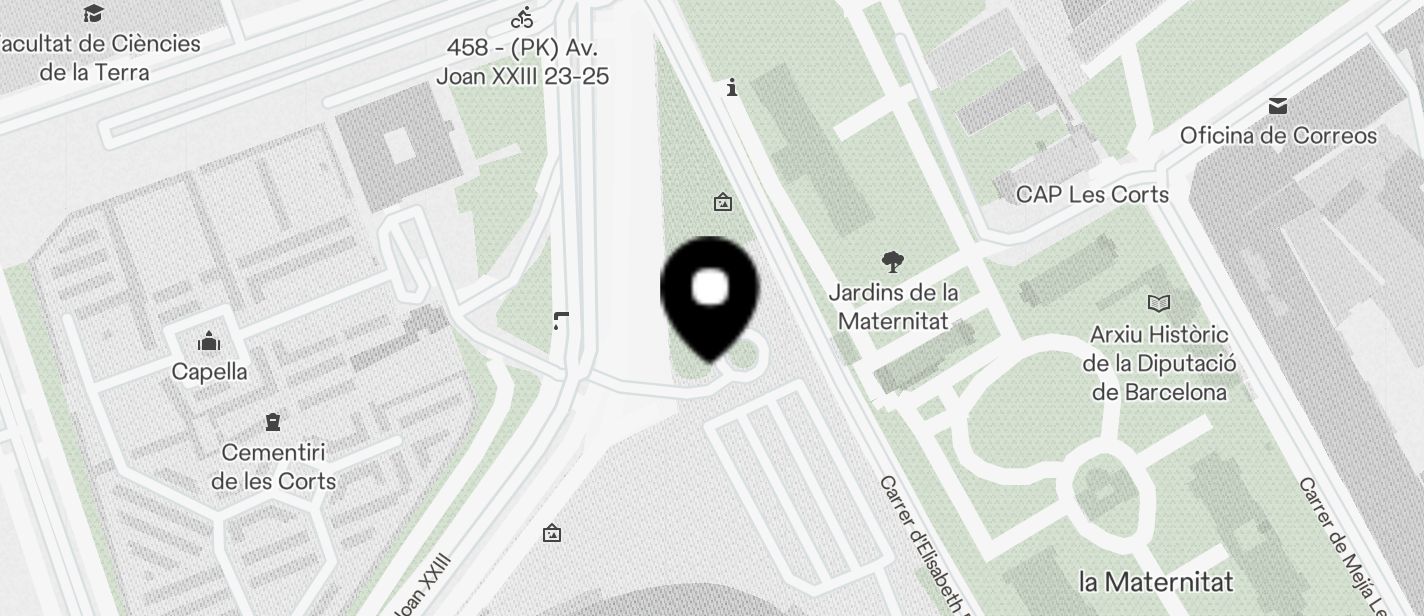Select bike station 458 Av. Joan XXIII

coord(522,18)
